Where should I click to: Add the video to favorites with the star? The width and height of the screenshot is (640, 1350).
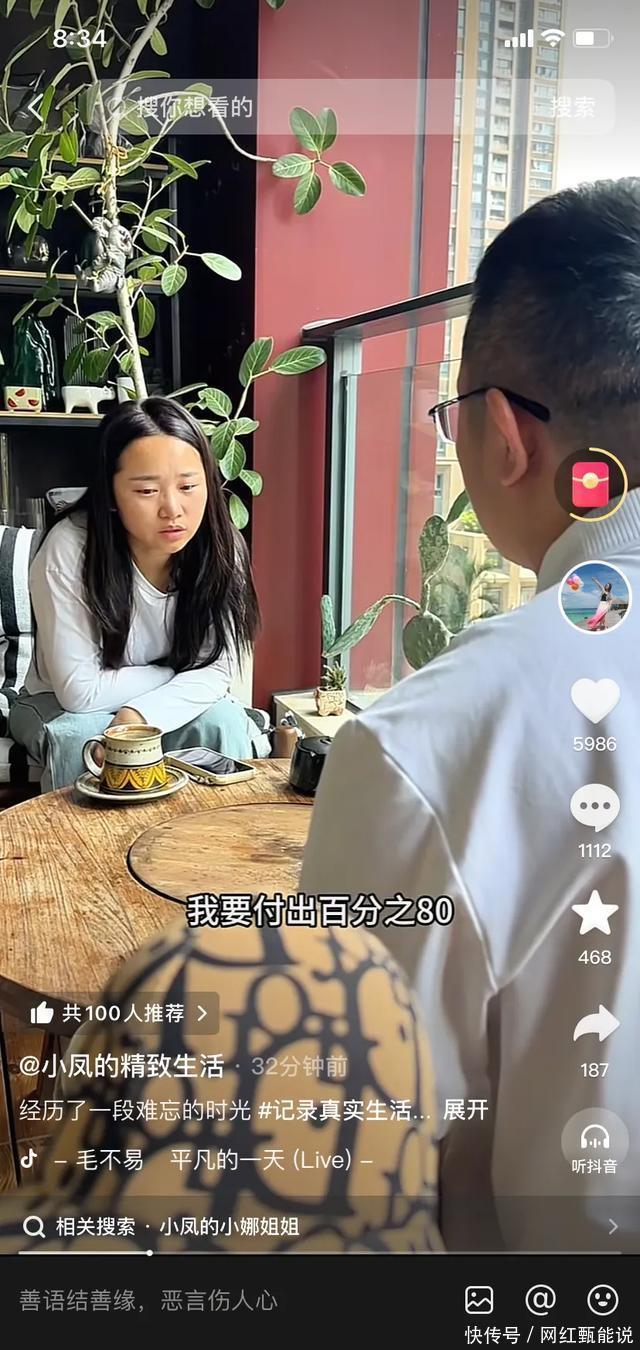(x=595, y=913)
